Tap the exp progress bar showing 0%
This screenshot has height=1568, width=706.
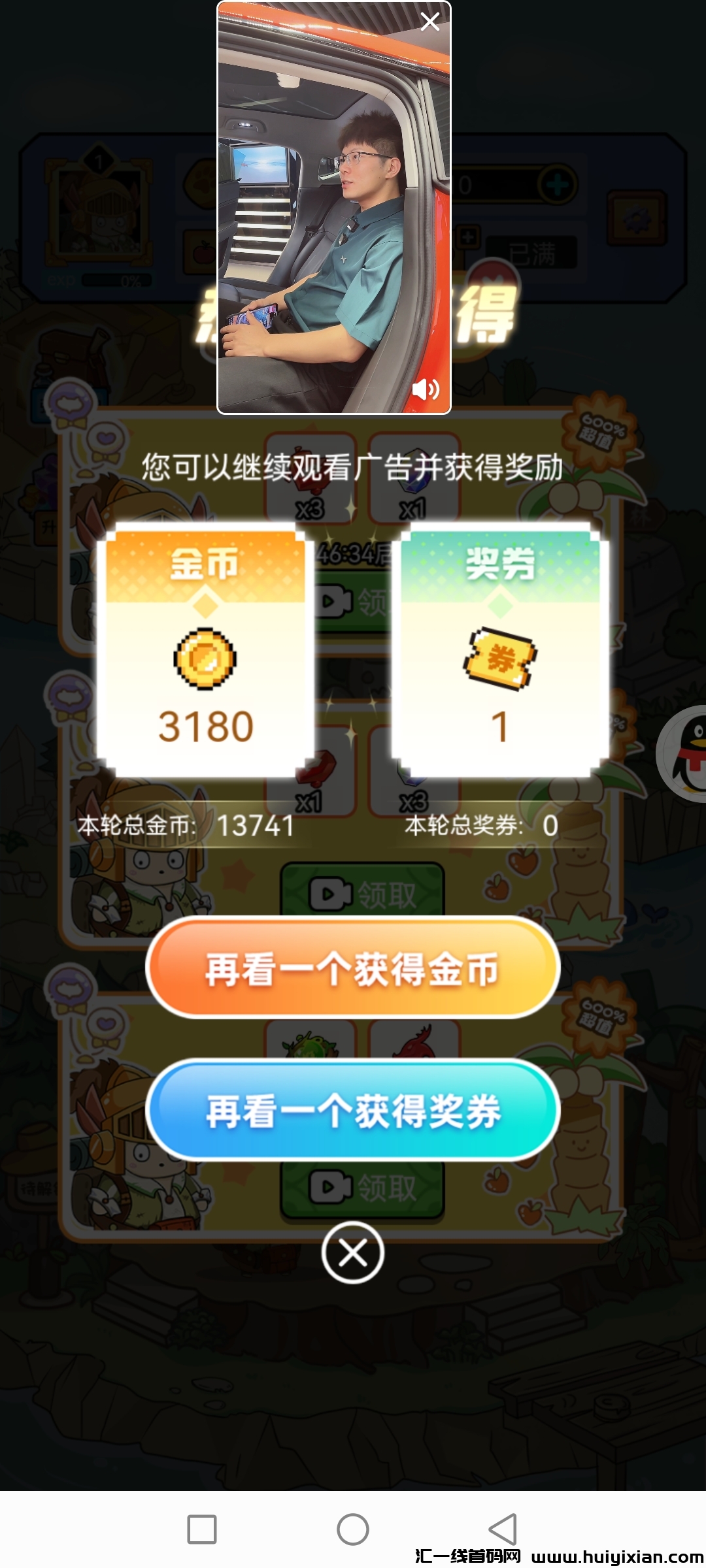[115, 280]
